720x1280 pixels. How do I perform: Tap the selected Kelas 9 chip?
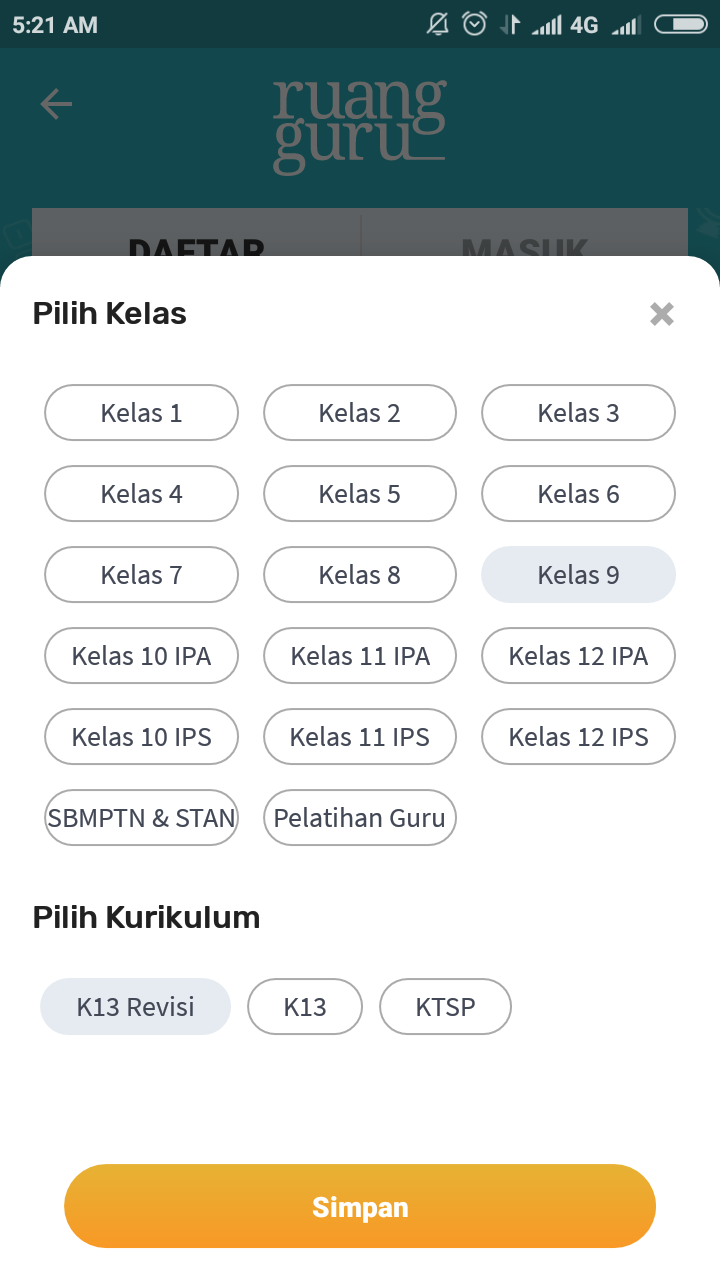[x=578, y=575]
